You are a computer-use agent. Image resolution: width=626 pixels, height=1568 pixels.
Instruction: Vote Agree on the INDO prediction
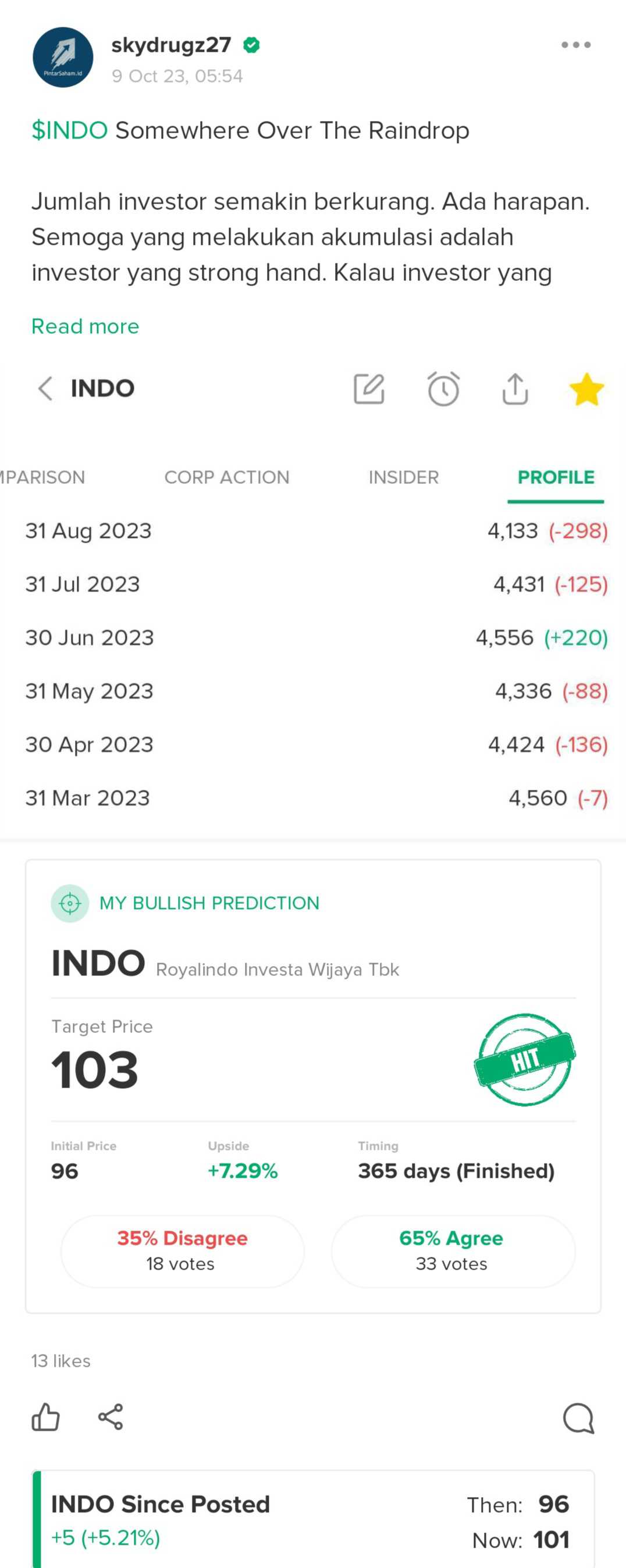click(453, 1250)
